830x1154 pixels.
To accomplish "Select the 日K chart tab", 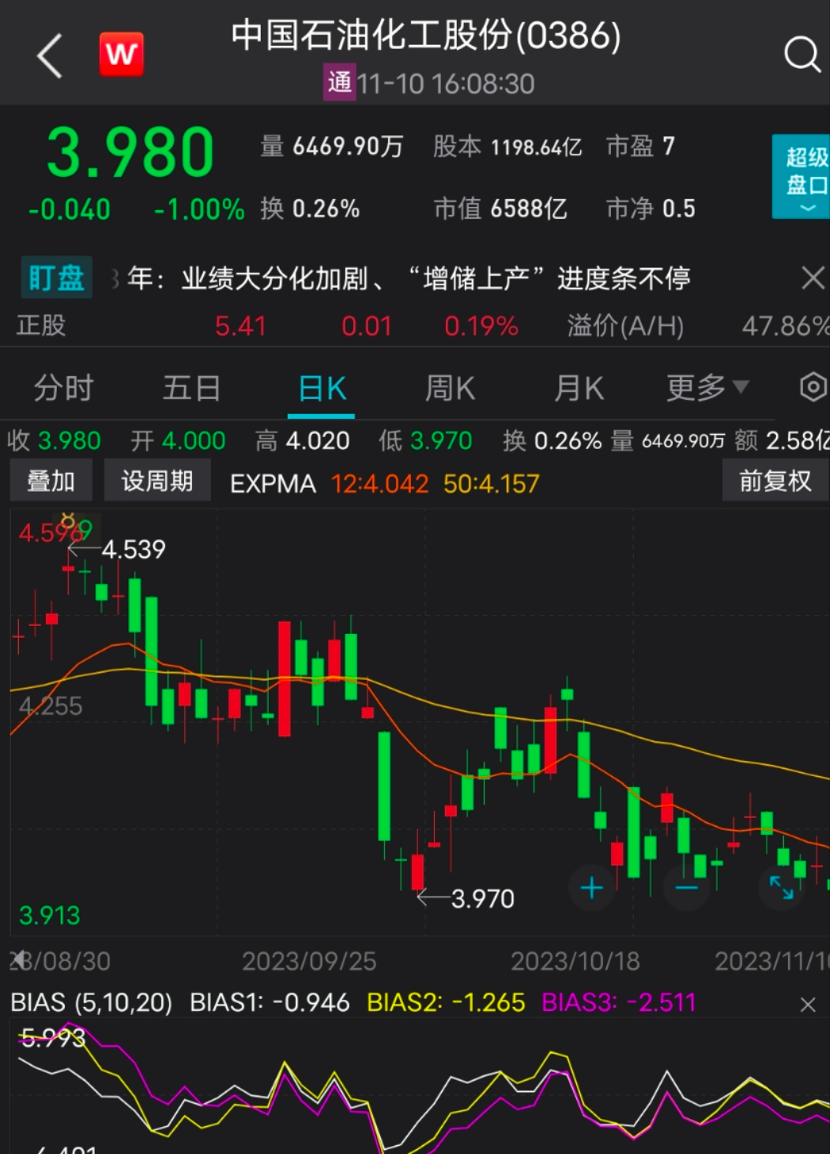I will pos(321,388).
